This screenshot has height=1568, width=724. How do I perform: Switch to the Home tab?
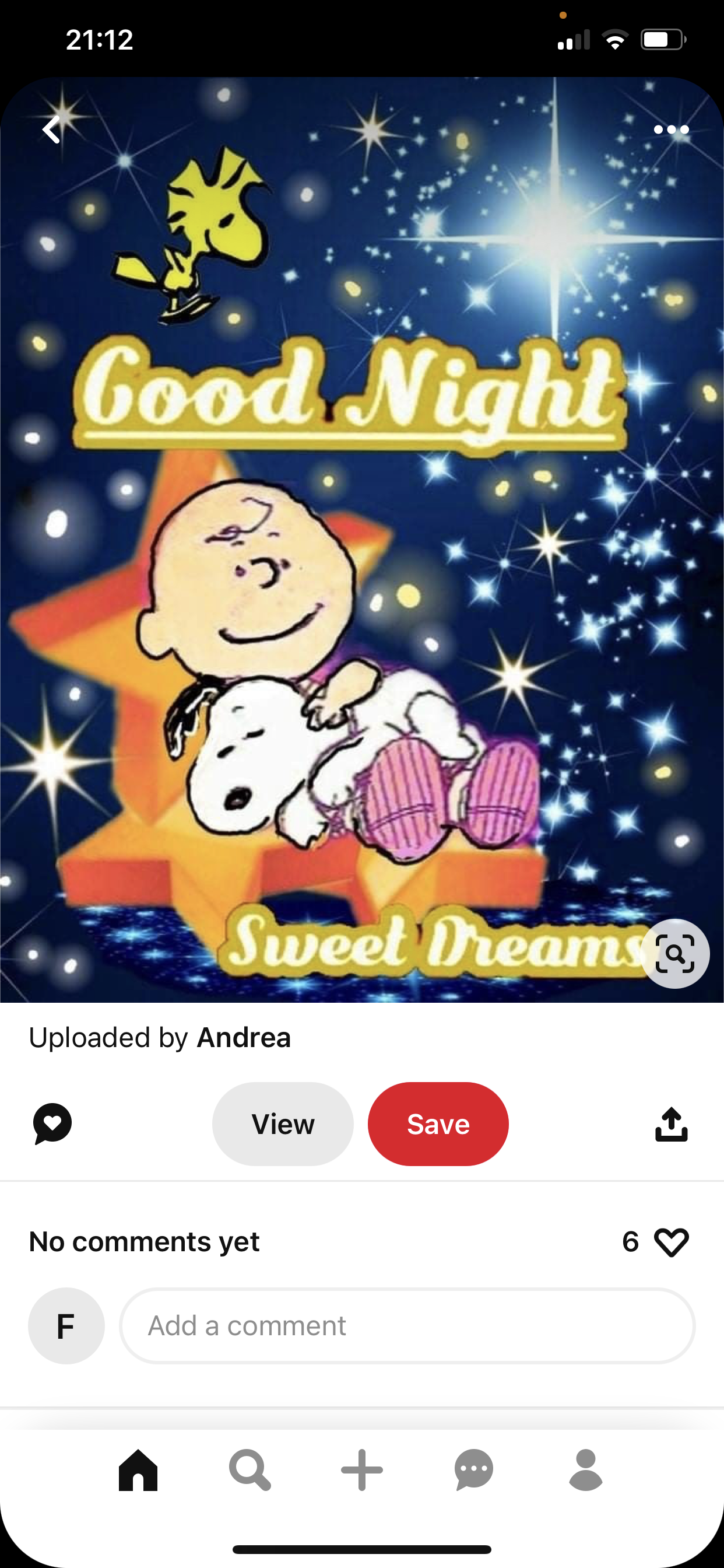[x=138, y=1470]
